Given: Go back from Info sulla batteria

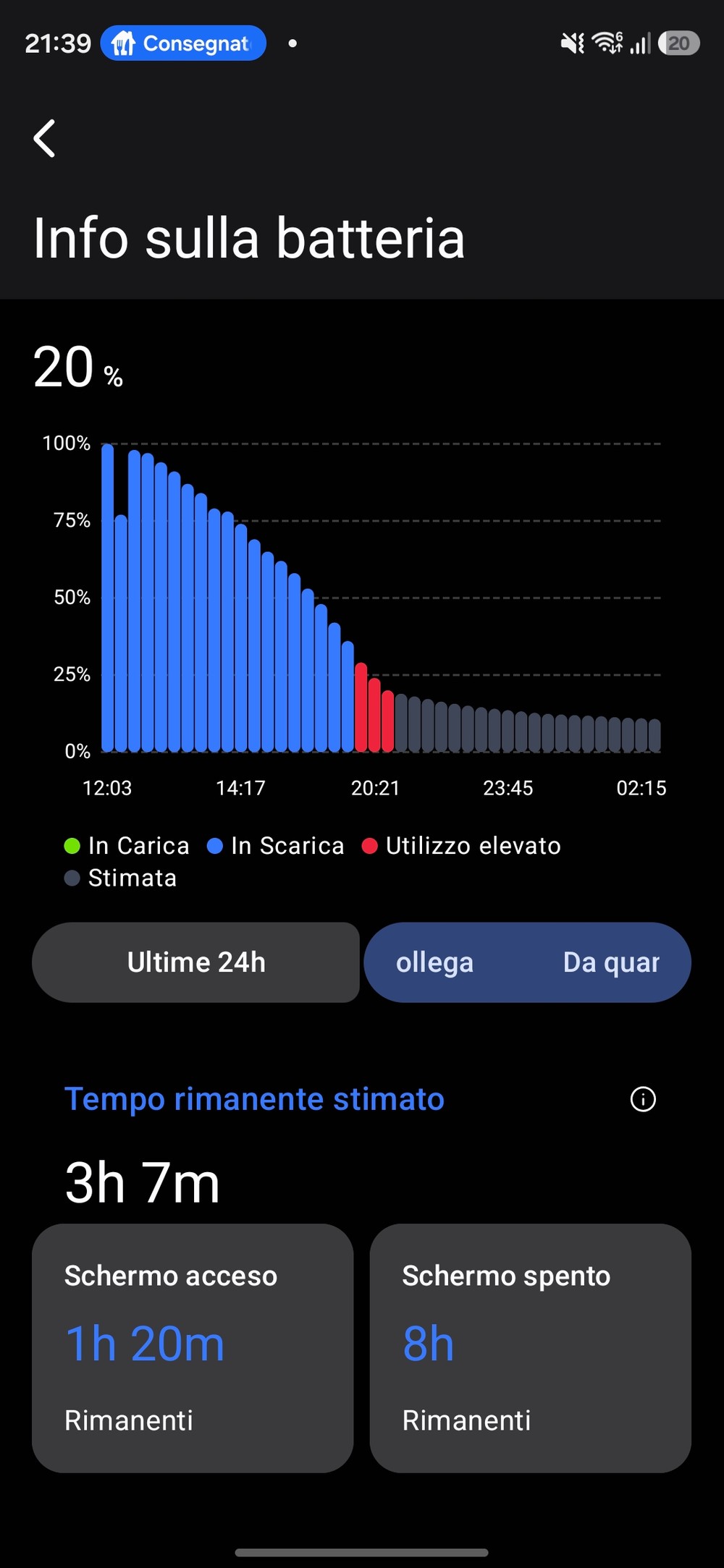Looking at the screenshot, I should [45, 138].
